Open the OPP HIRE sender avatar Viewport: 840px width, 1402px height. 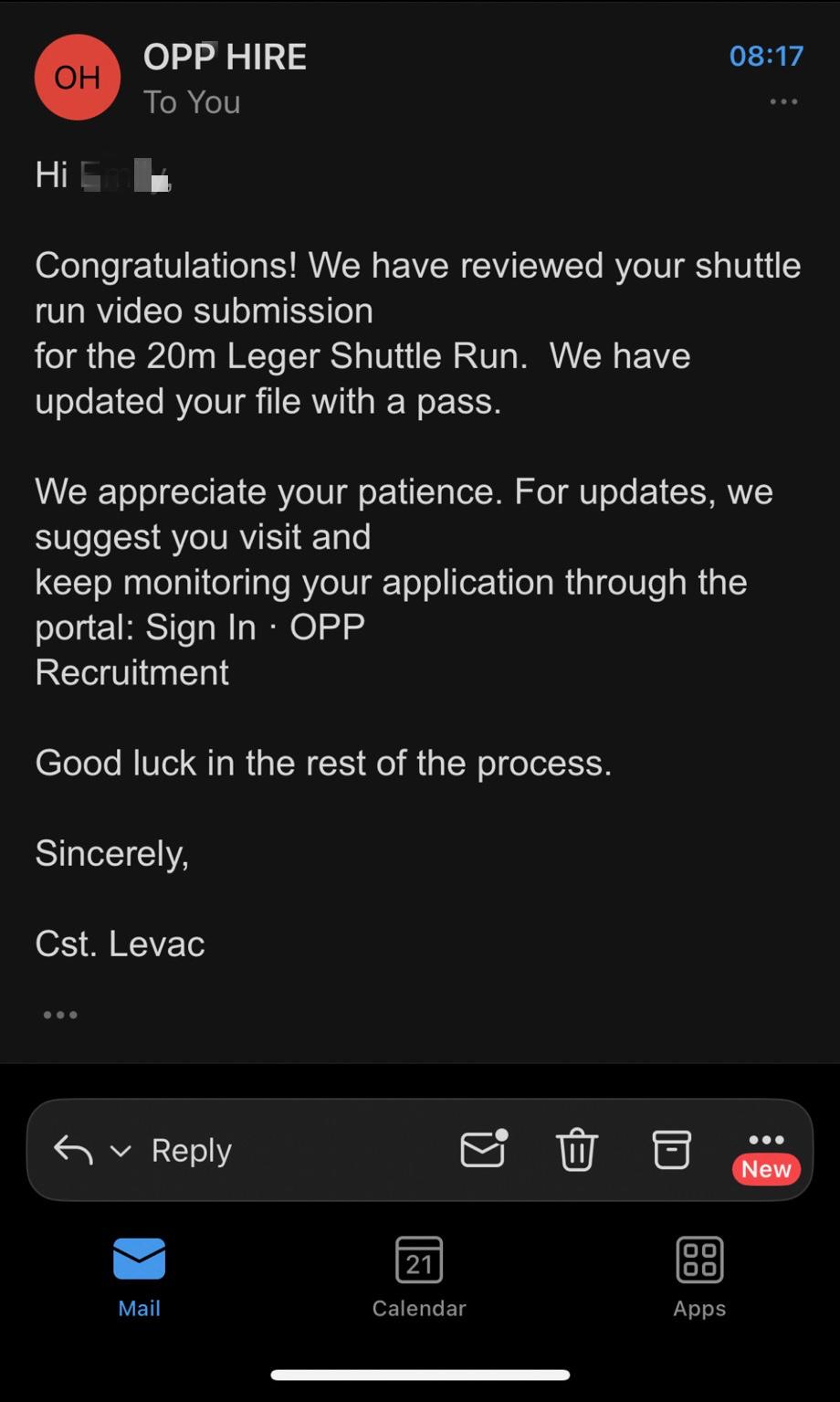[x=78, y=78]
